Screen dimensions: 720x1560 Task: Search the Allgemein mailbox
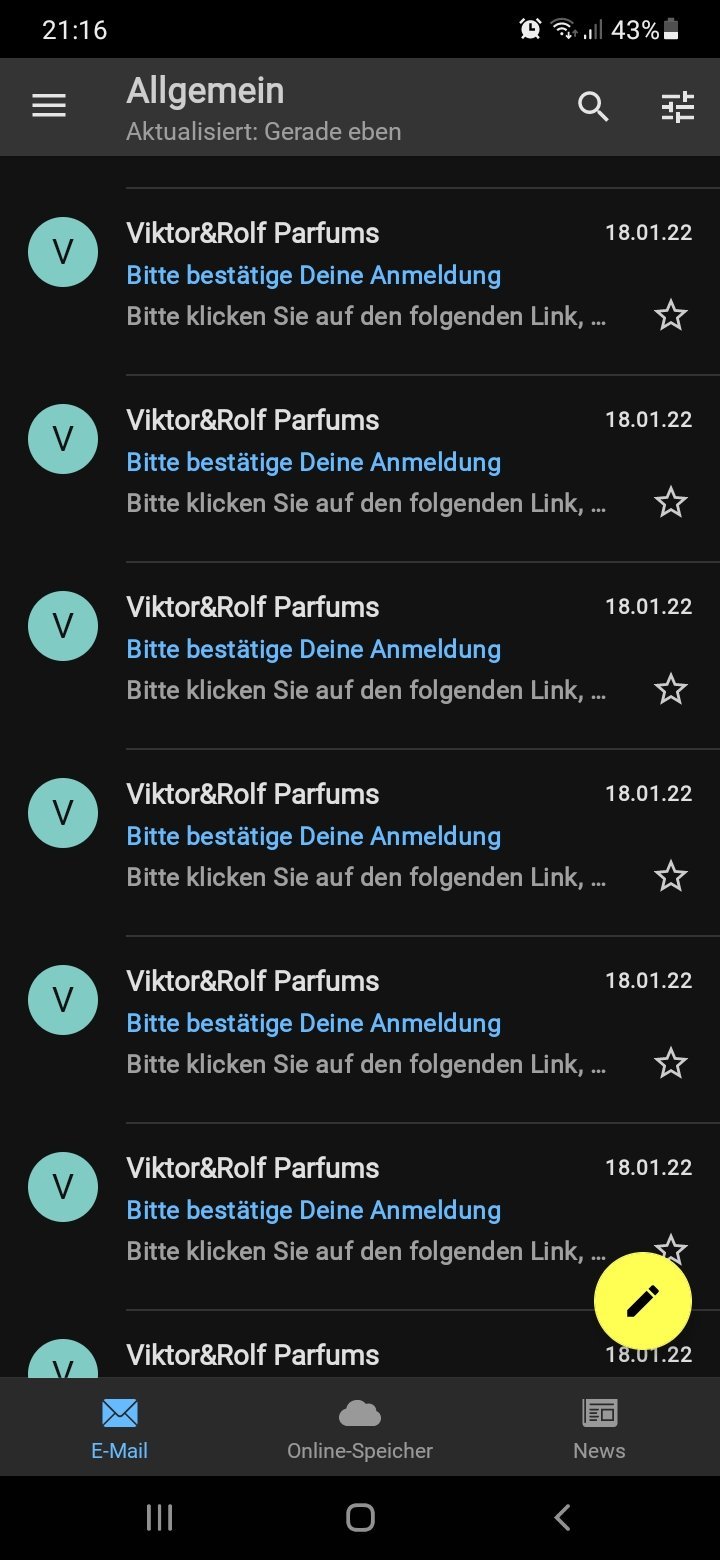[593, 106]
